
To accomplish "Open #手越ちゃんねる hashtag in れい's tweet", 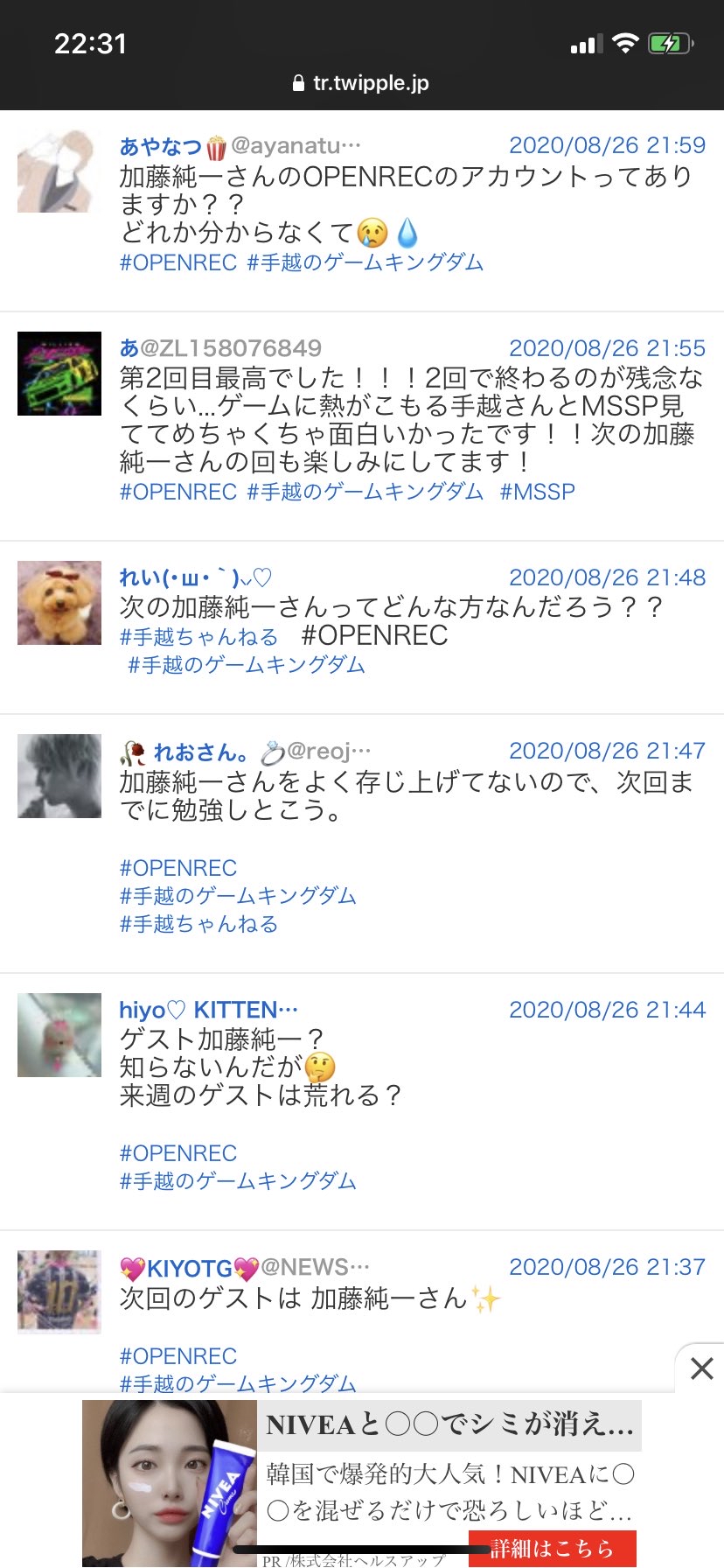I will click(x=198, y=637).
